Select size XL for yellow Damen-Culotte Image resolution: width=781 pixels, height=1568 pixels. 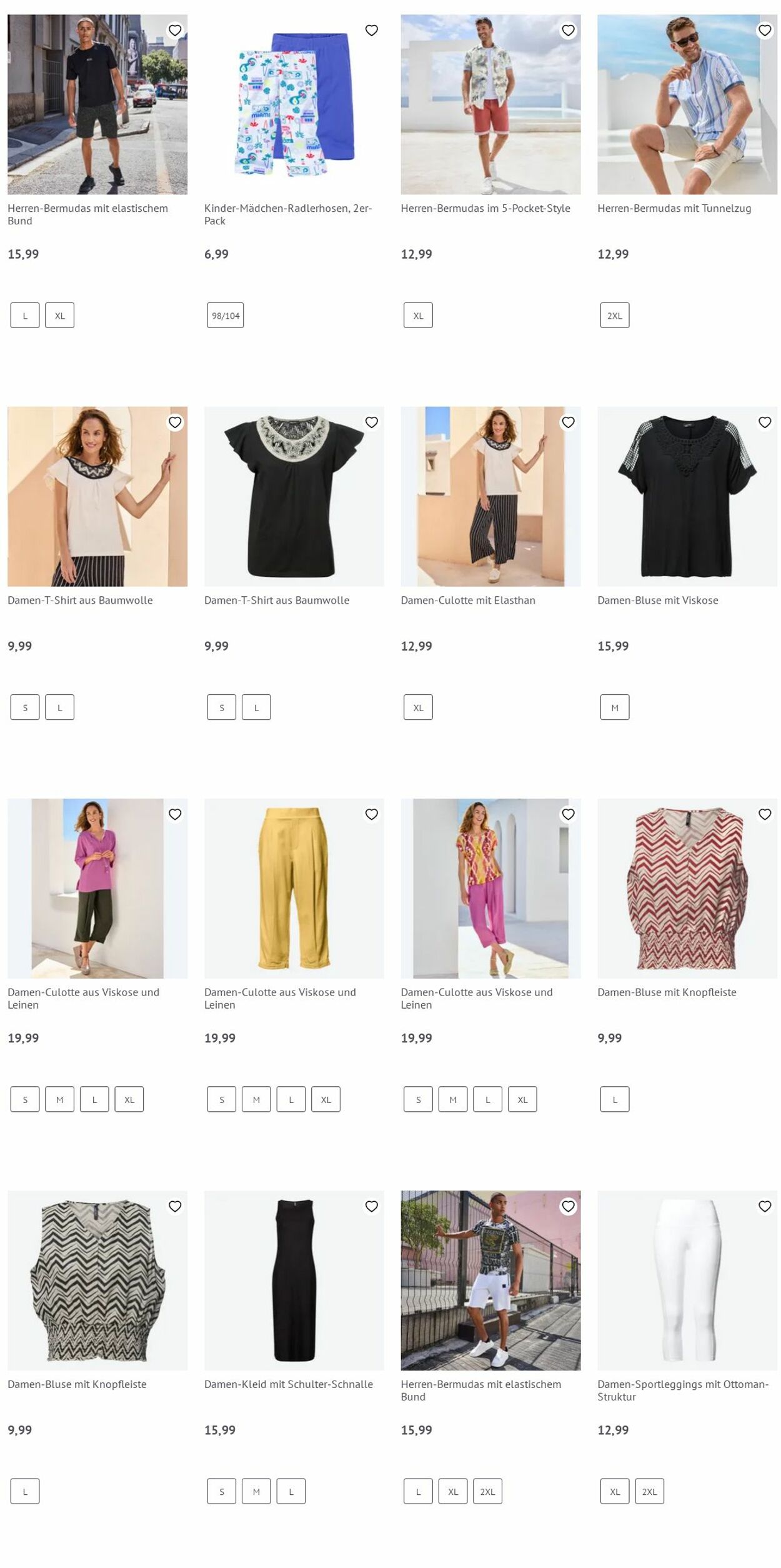coord(326,1099)
